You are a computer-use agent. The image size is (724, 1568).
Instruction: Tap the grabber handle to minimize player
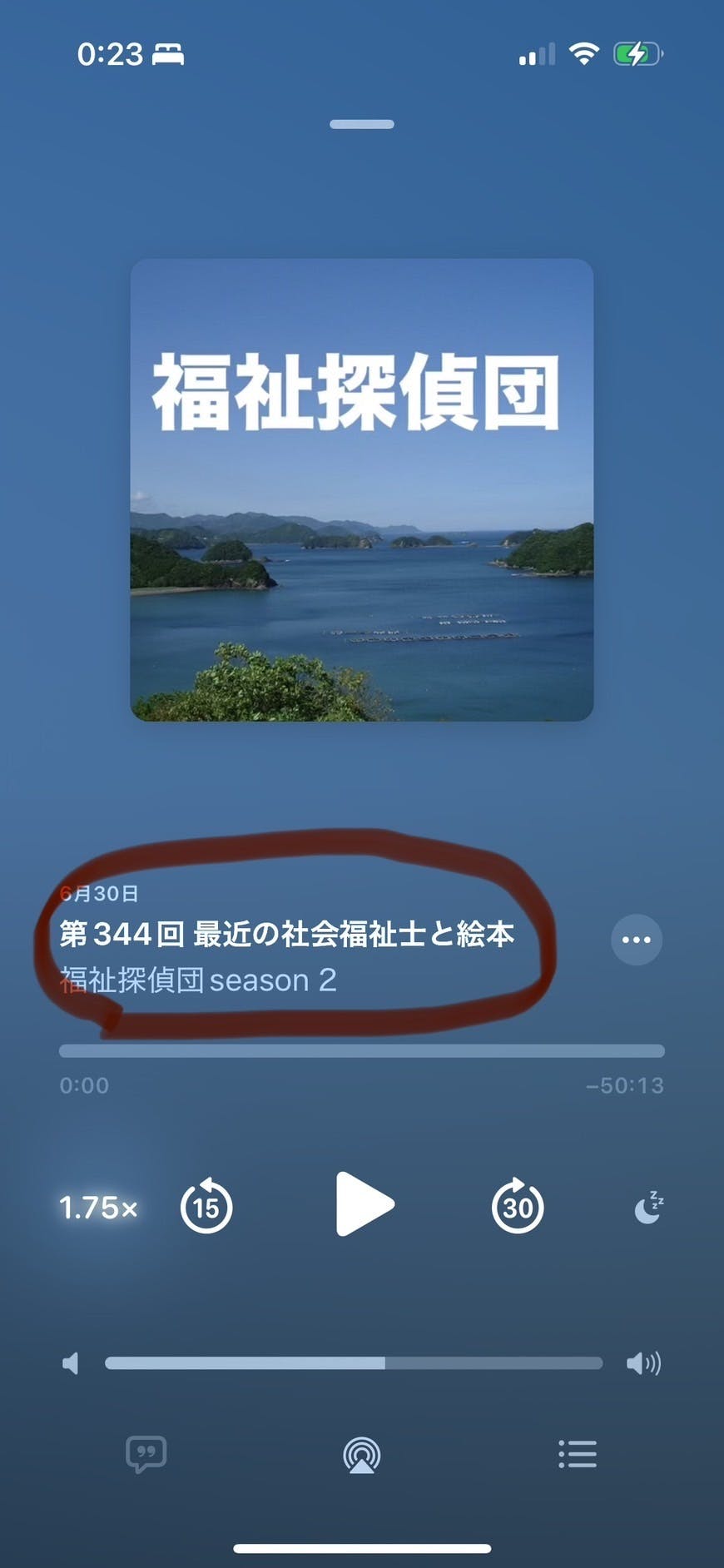[x=362, y=124]
